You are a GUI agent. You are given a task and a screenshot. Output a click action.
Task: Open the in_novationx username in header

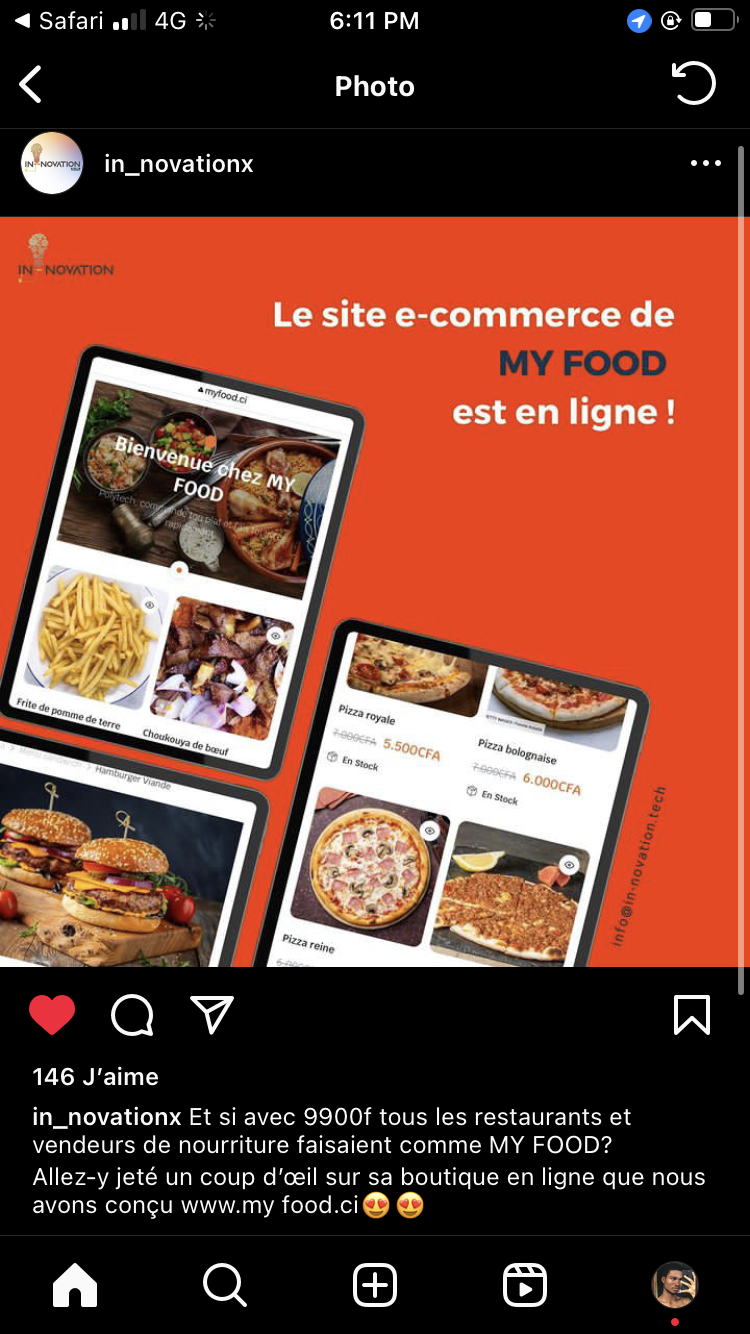179,164
